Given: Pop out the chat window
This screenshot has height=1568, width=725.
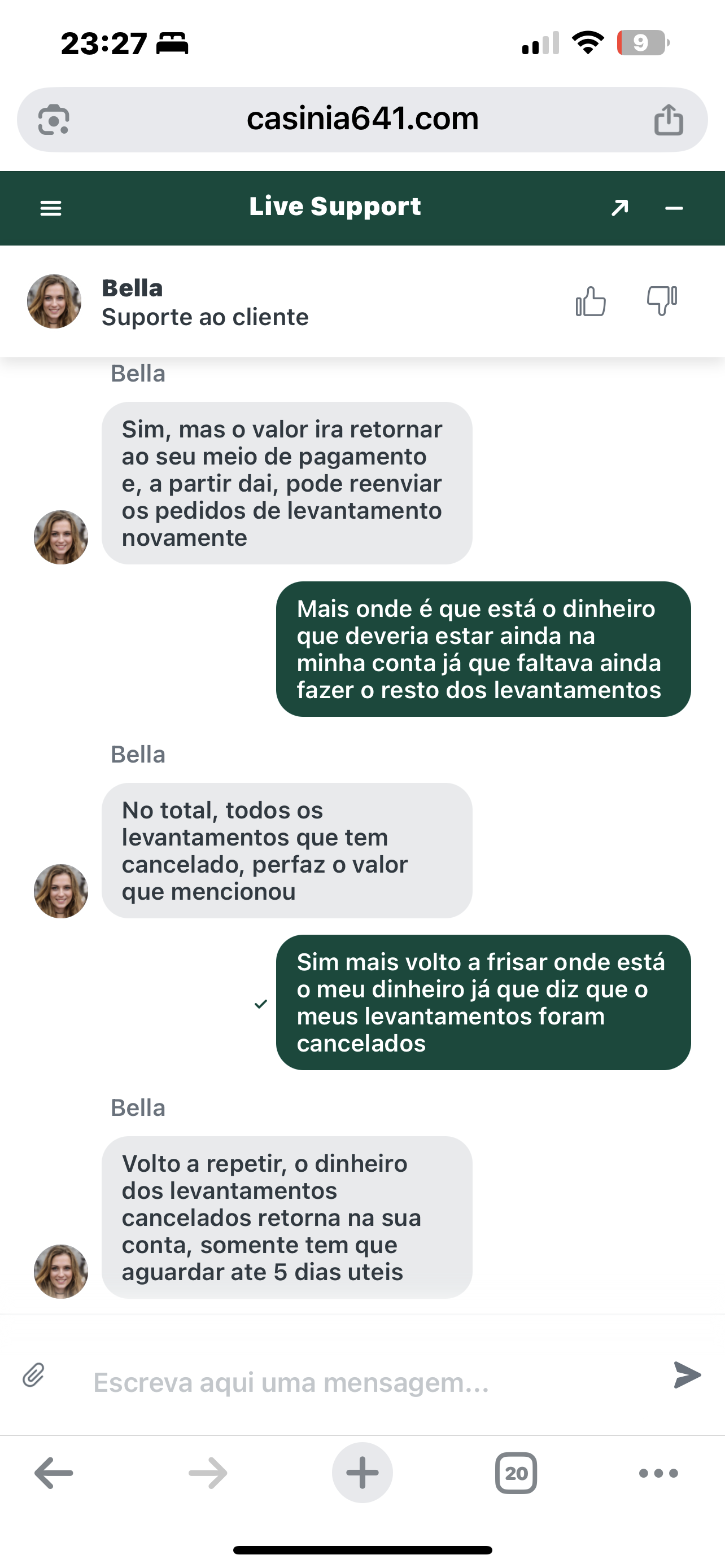Looking at the screenshot, I should click(x=619, y=208).
